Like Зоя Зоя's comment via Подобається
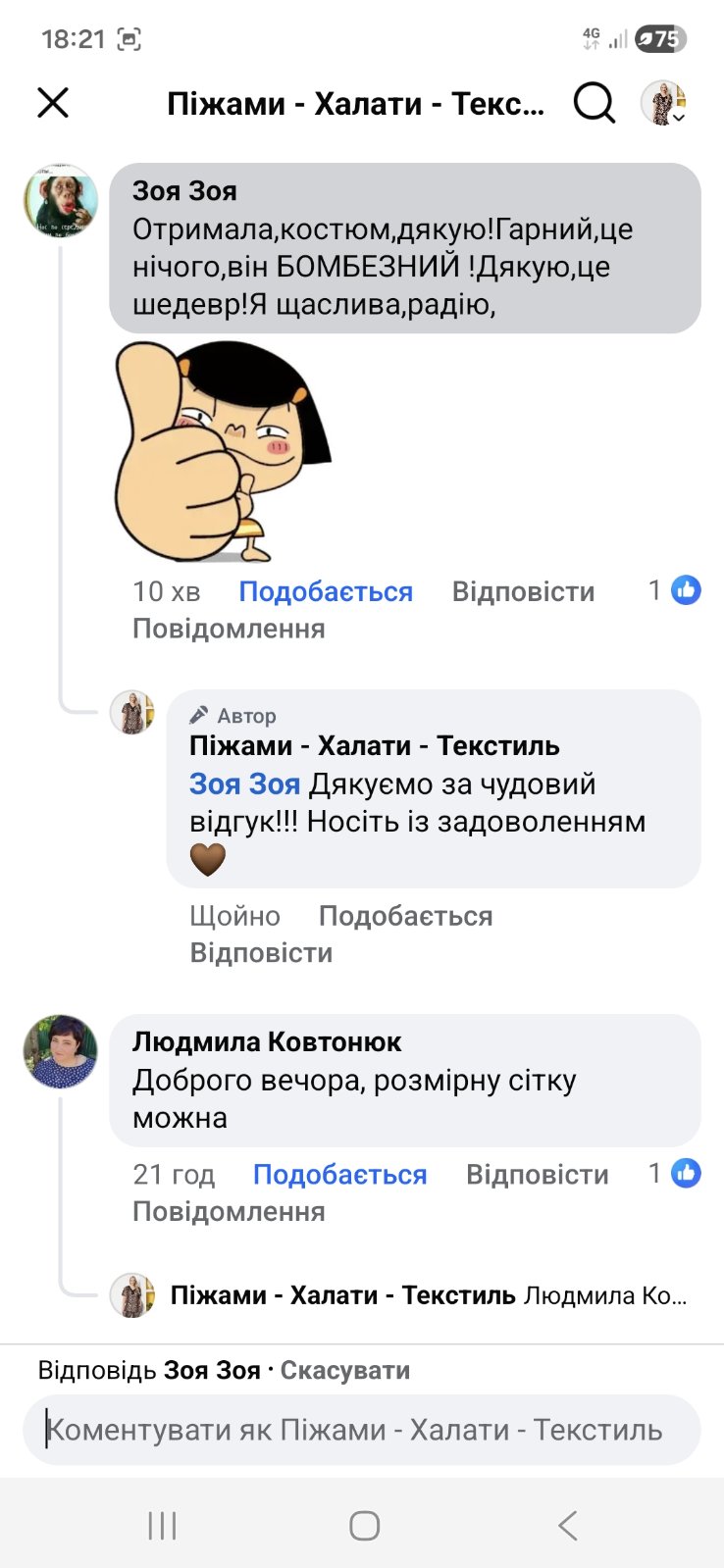 [326, 591]
